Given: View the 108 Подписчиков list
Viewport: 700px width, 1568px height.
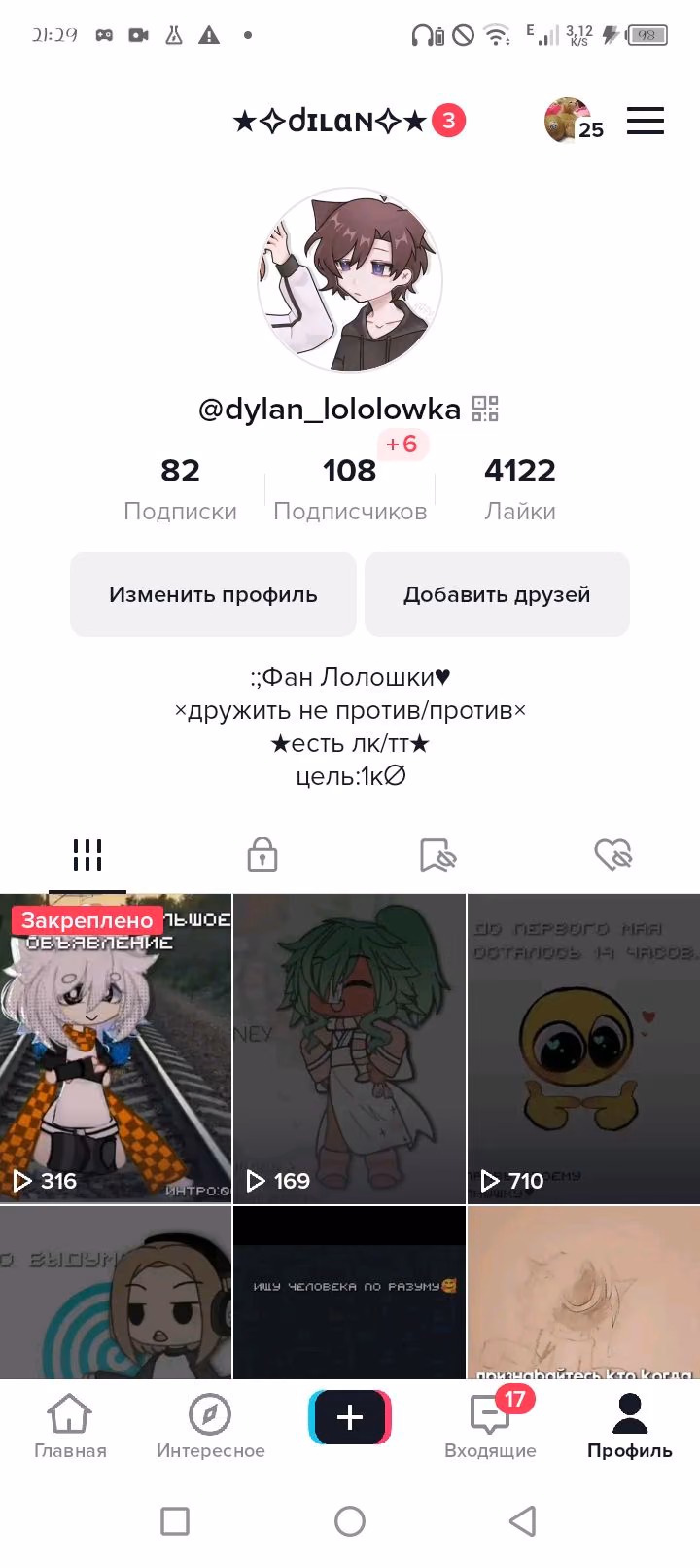Looking at the screenshot, I should tap(350, 489).
